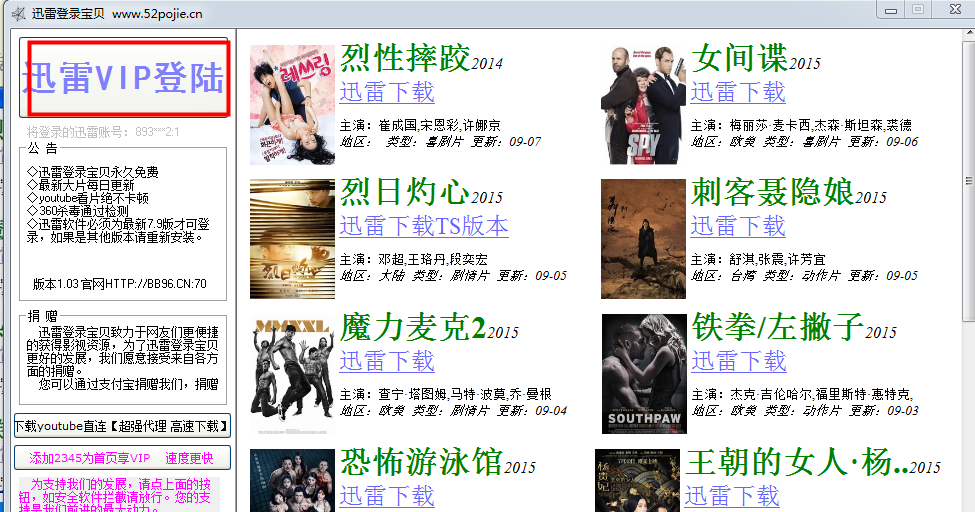Open 迅雷下载 link for 女间谍

tap(738, 93)
